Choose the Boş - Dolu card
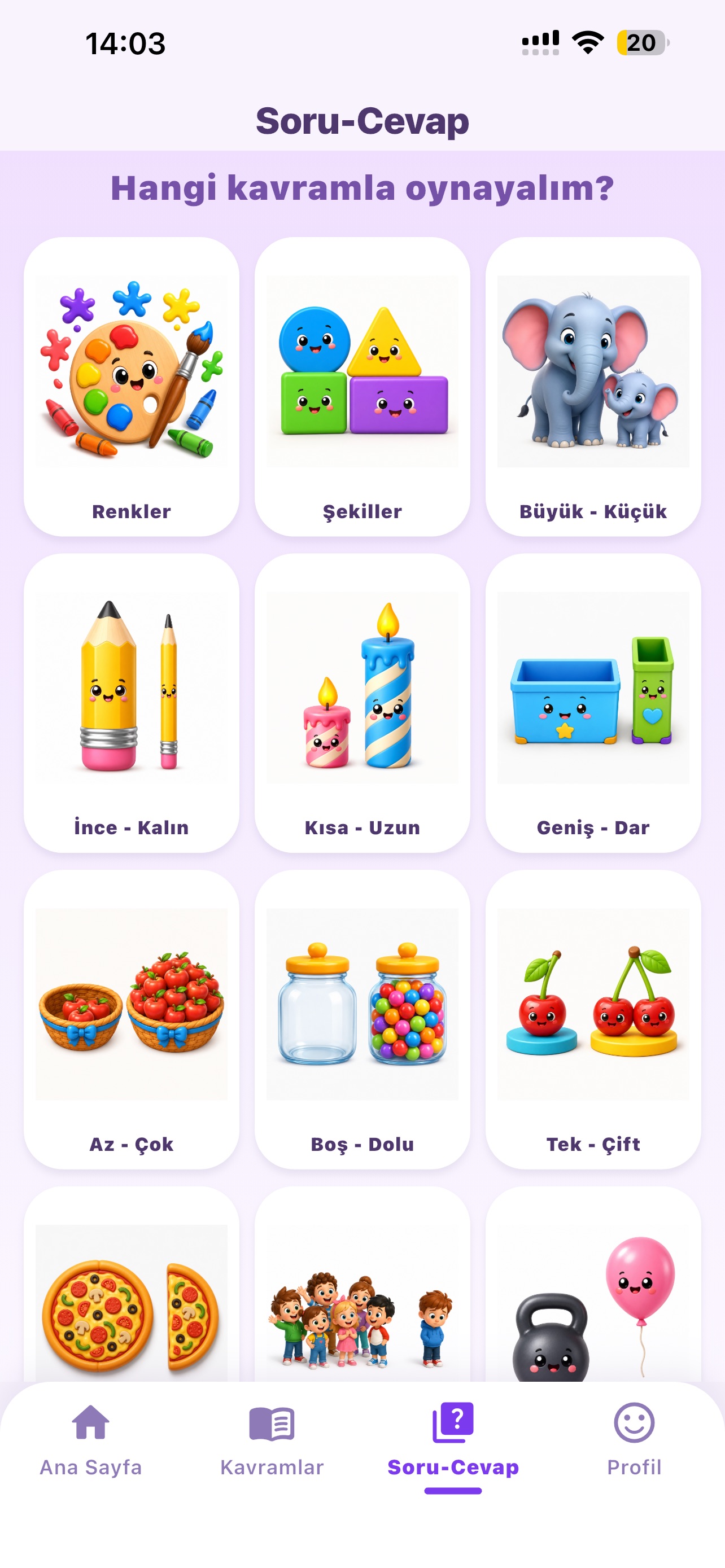This screenshot has height=1568, width=725. coord(362,1019)
